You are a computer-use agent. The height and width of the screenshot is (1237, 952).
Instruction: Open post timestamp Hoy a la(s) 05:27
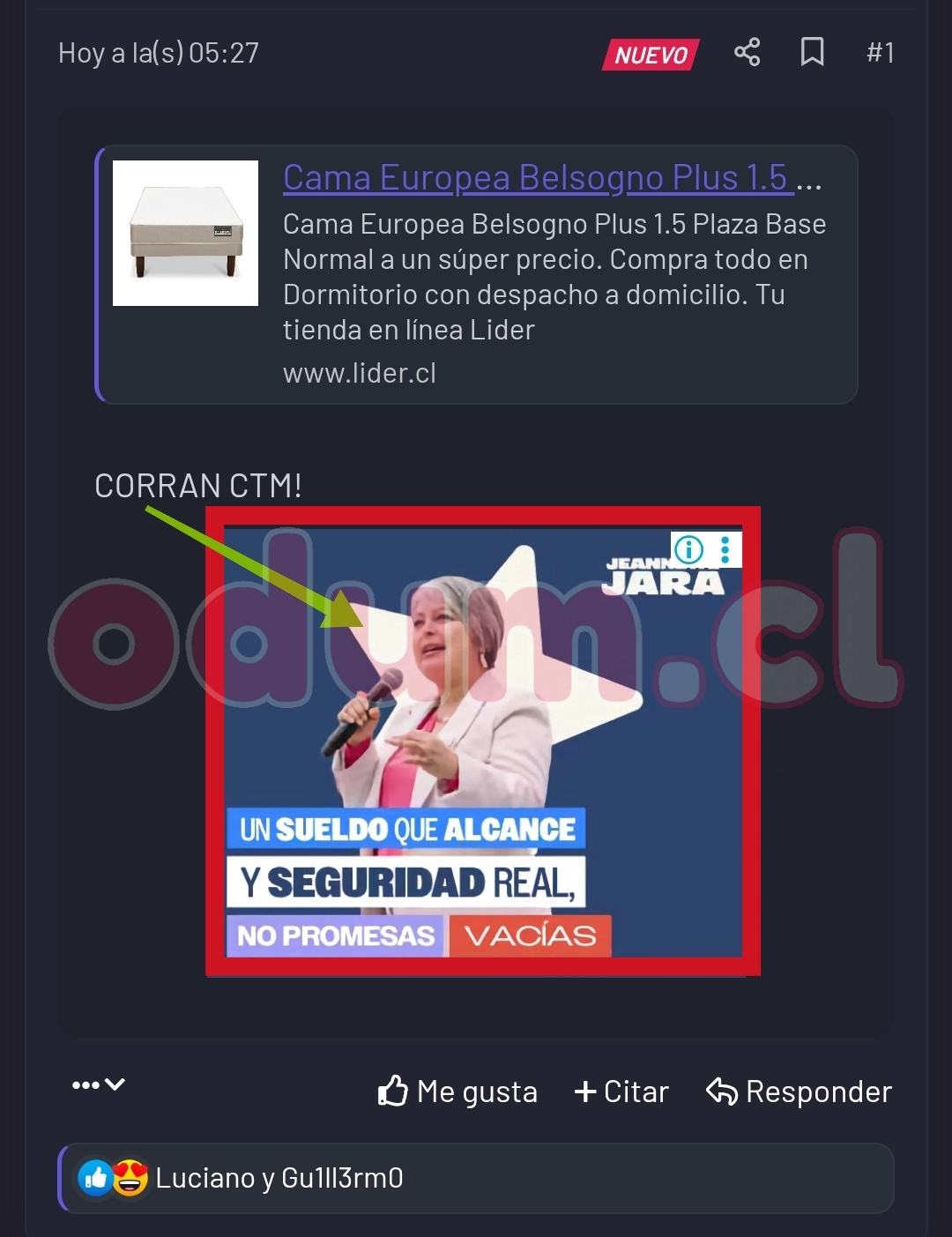[x=159, y=53]
